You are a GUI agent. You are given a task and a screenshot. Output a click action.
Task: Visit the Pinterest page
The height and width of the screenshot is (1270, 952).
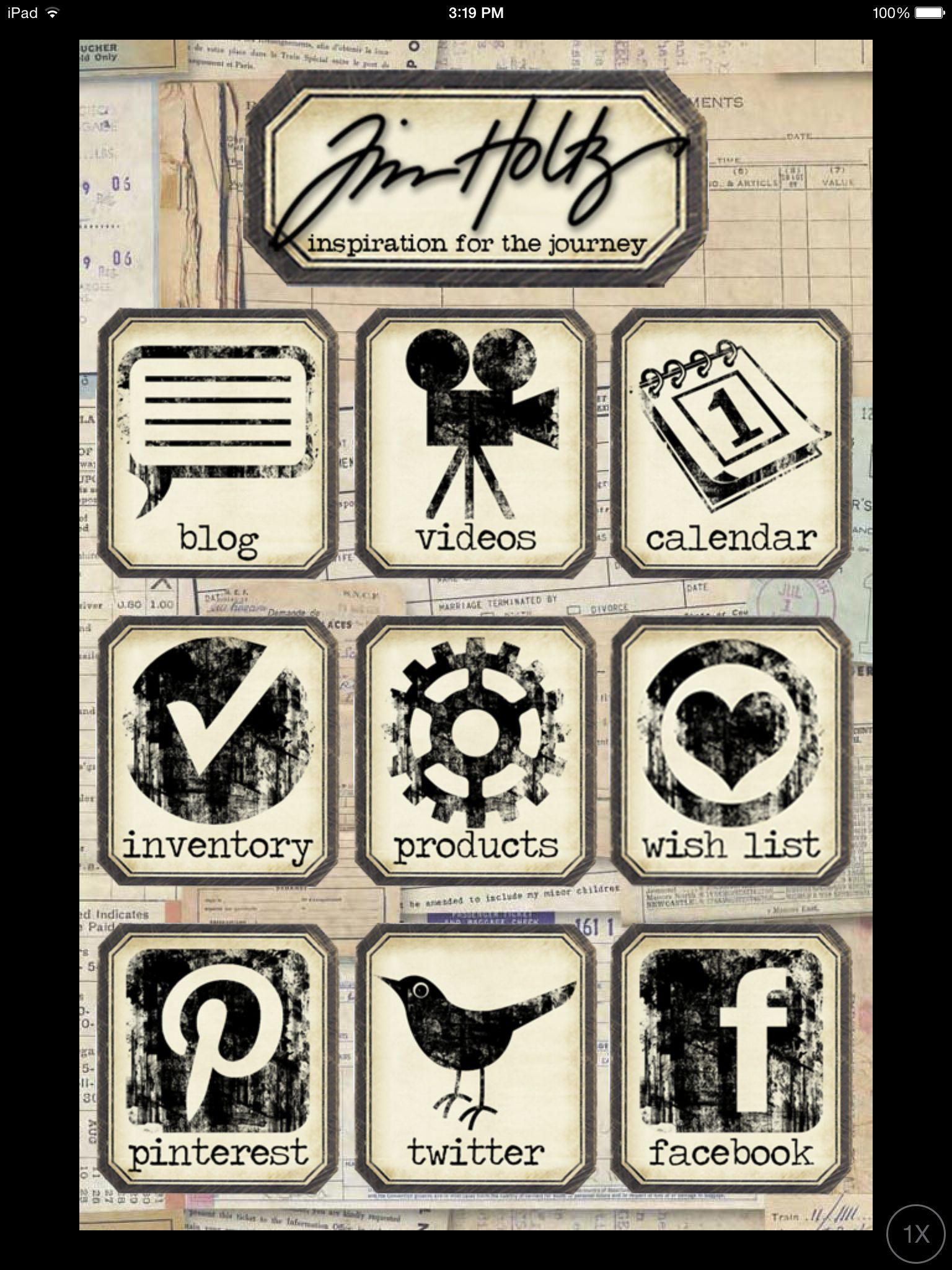click(218, 1058)
